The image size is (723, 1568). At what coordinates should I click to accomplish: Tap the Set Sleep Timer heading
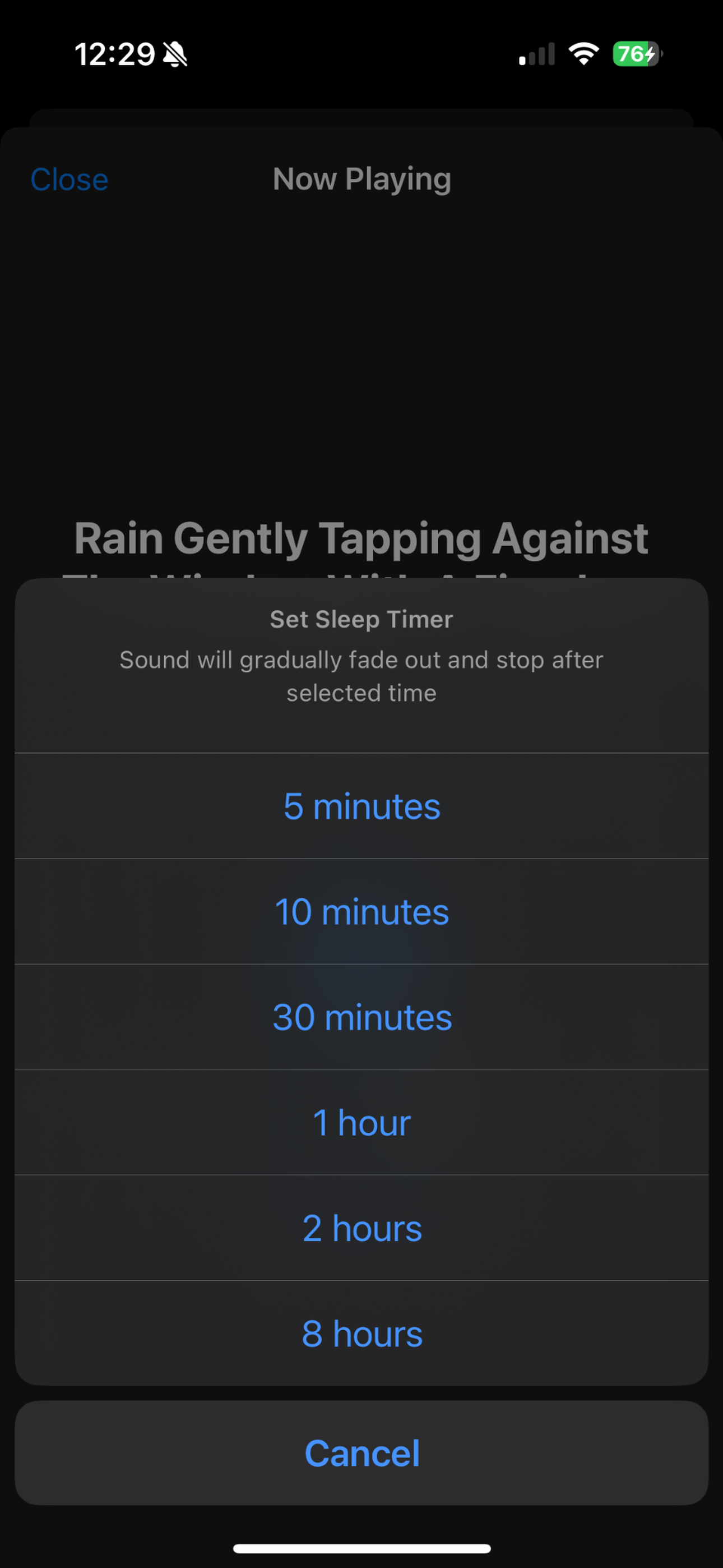[361, 619]
